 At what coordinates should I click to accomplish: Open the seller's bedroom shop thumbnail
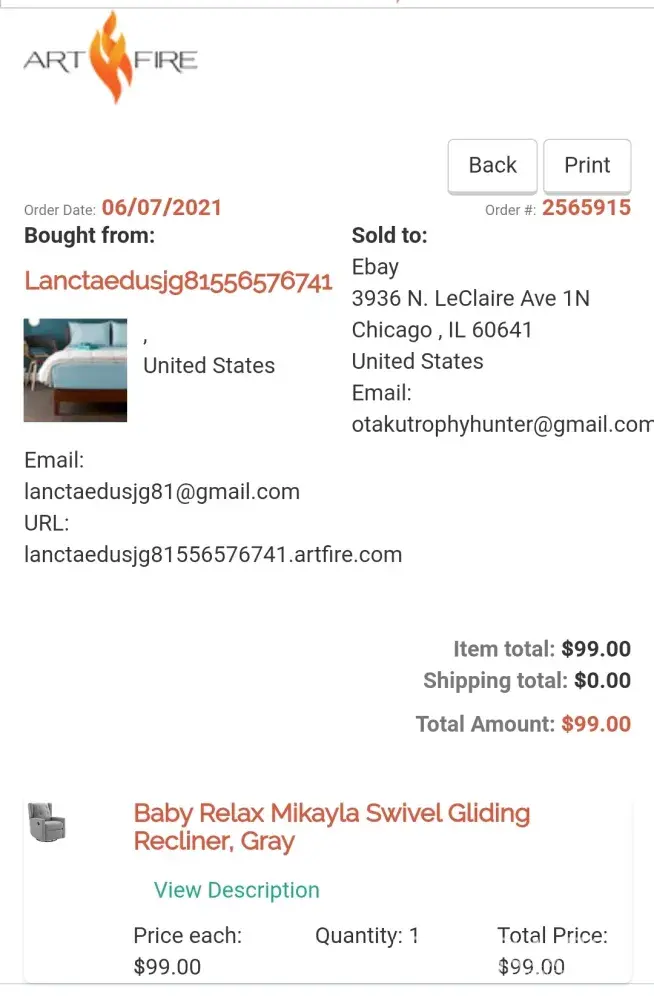[x=75, y=370]
